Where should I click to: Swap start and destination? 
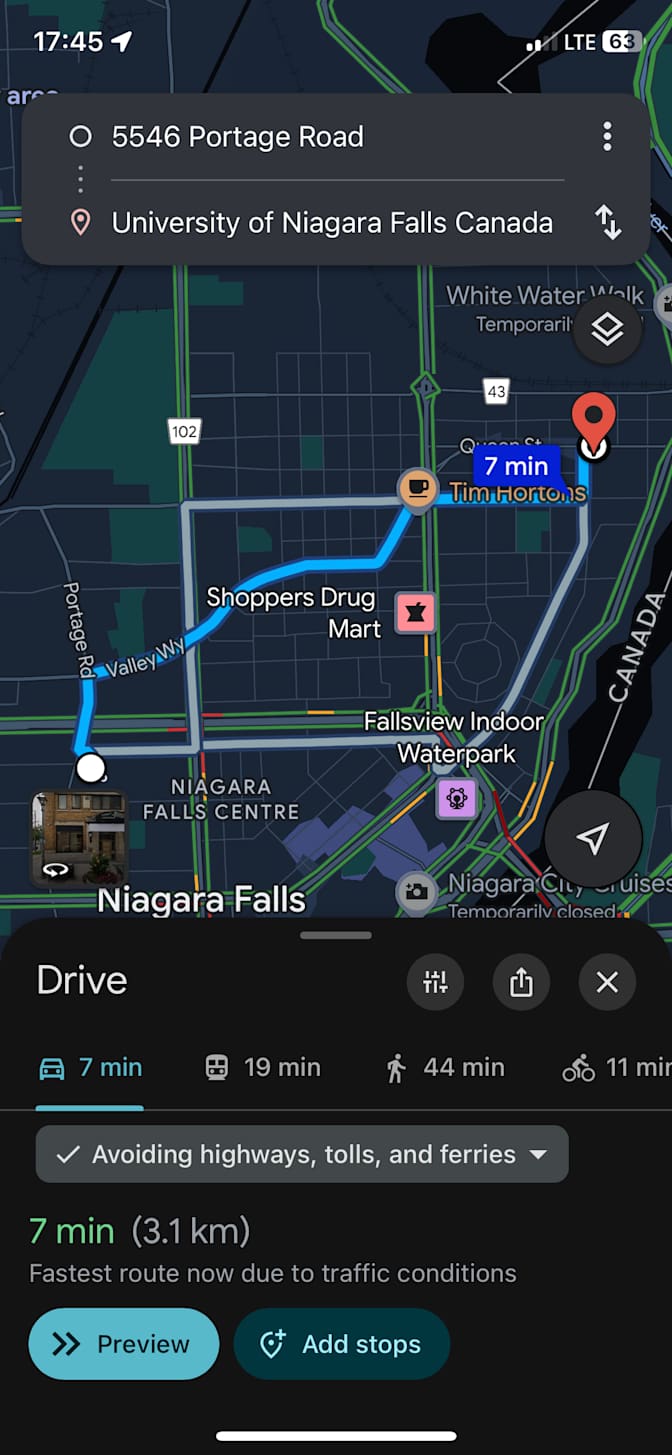click(608, 222)
